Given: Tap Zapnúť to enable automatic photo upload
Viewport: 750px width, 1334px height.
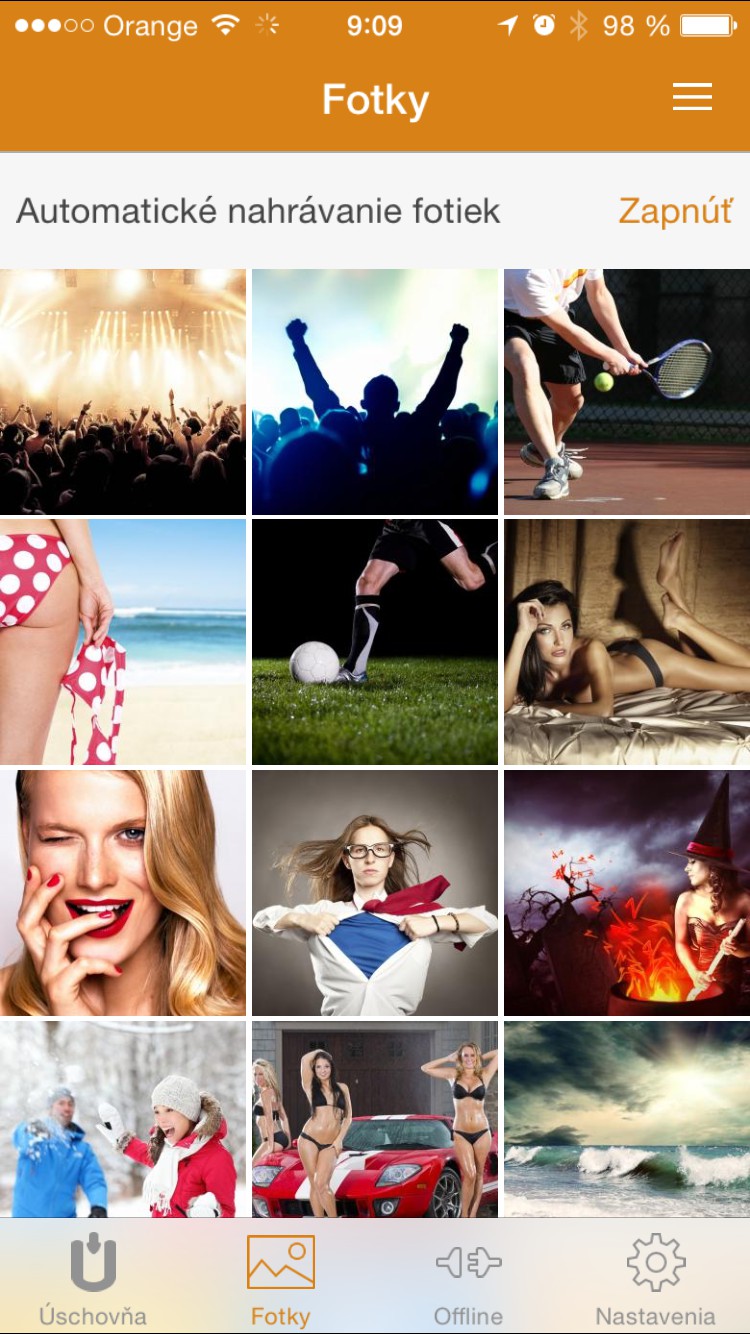Looking at the screenshot, I should tap(675, 212).
